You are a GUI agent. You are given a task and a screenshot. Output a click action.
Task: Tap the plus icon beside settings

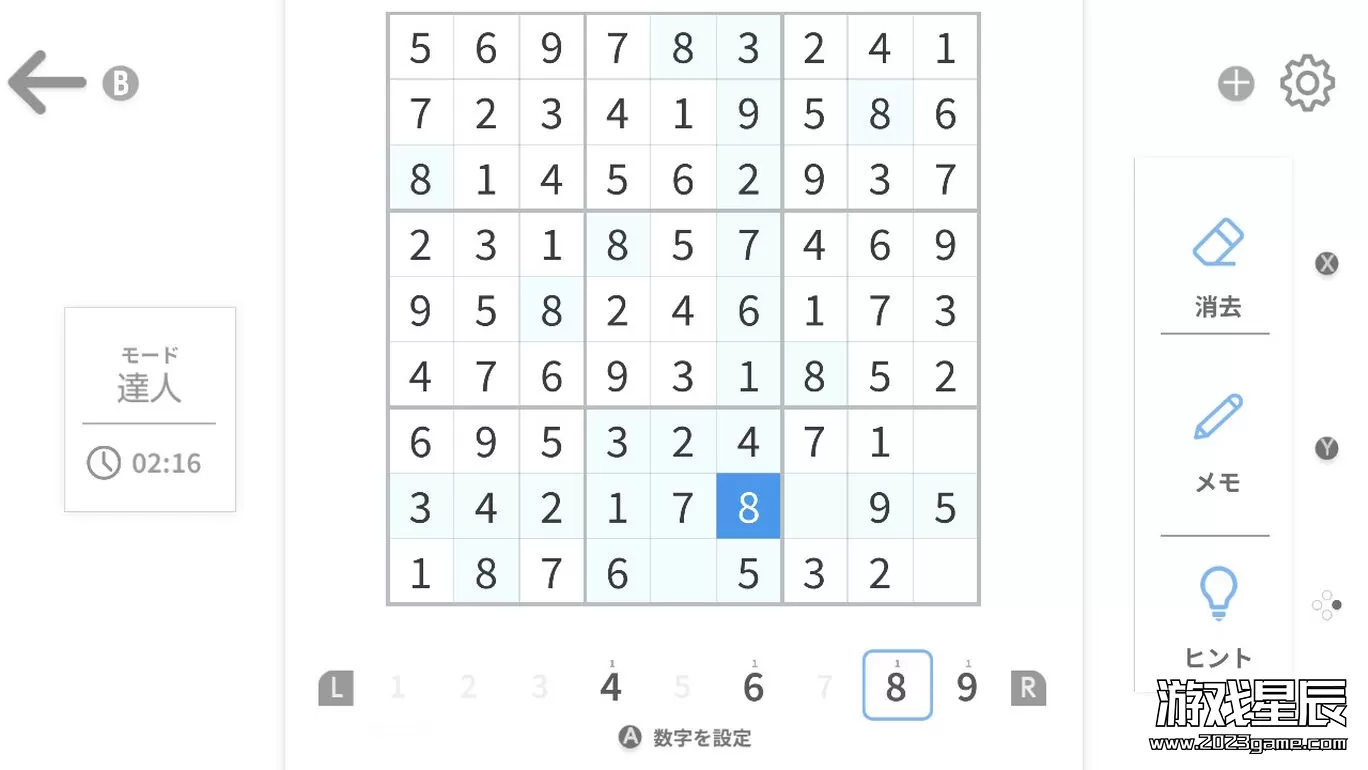[x=1236, y=84]
